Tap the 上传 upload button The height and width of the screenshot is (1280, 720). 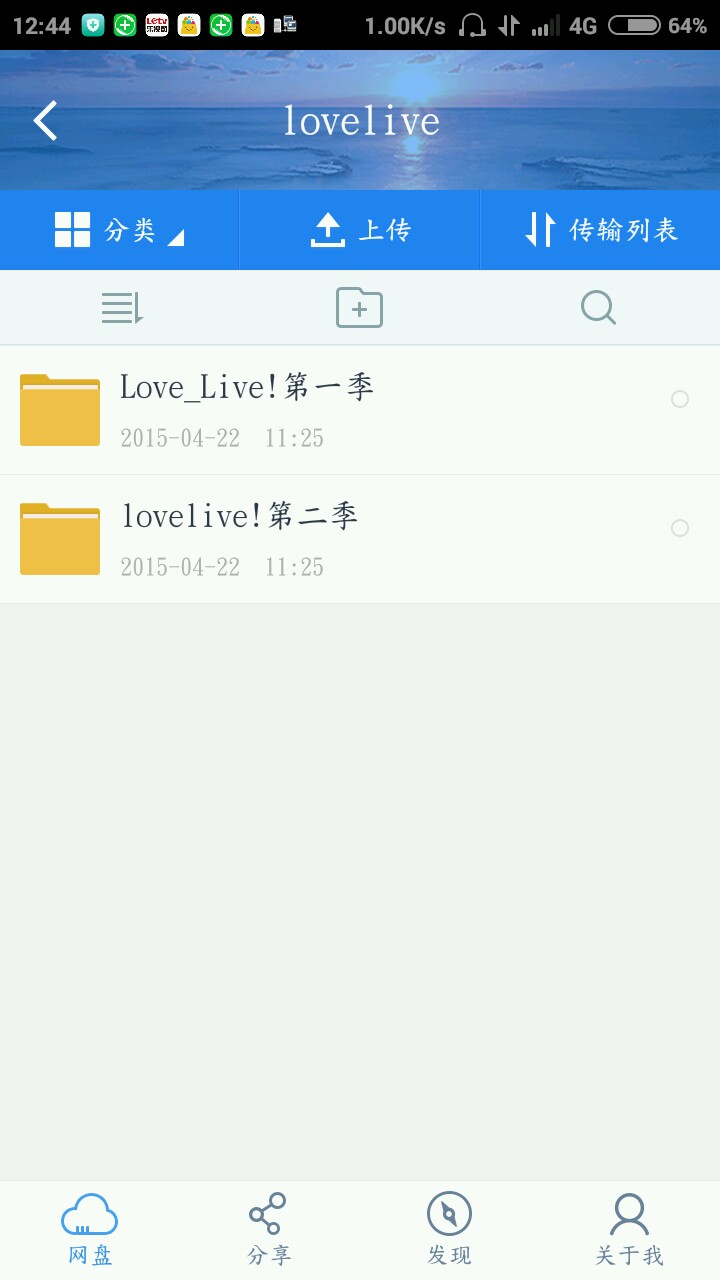[360, 230]
